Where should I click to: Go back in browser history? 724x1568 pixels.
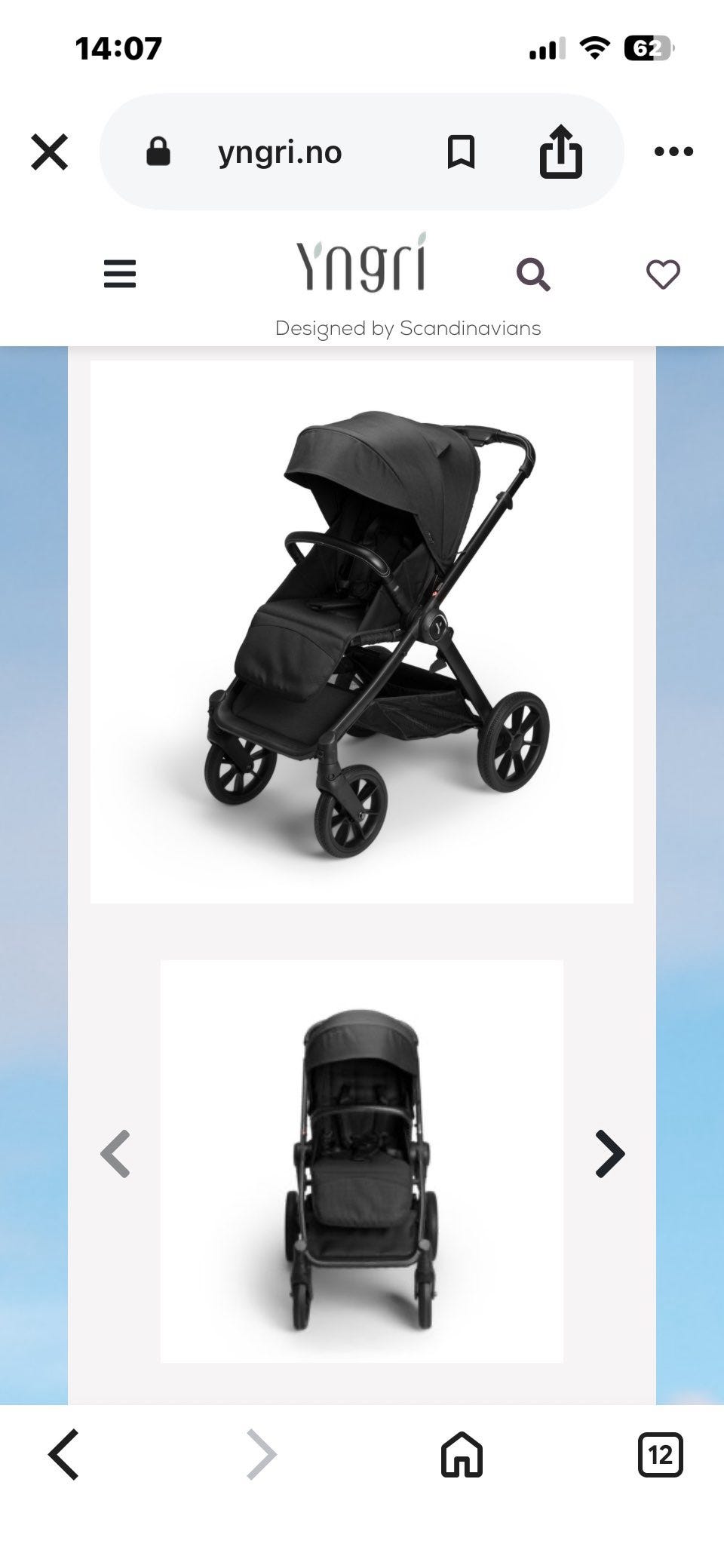(x=64, y=1454)
